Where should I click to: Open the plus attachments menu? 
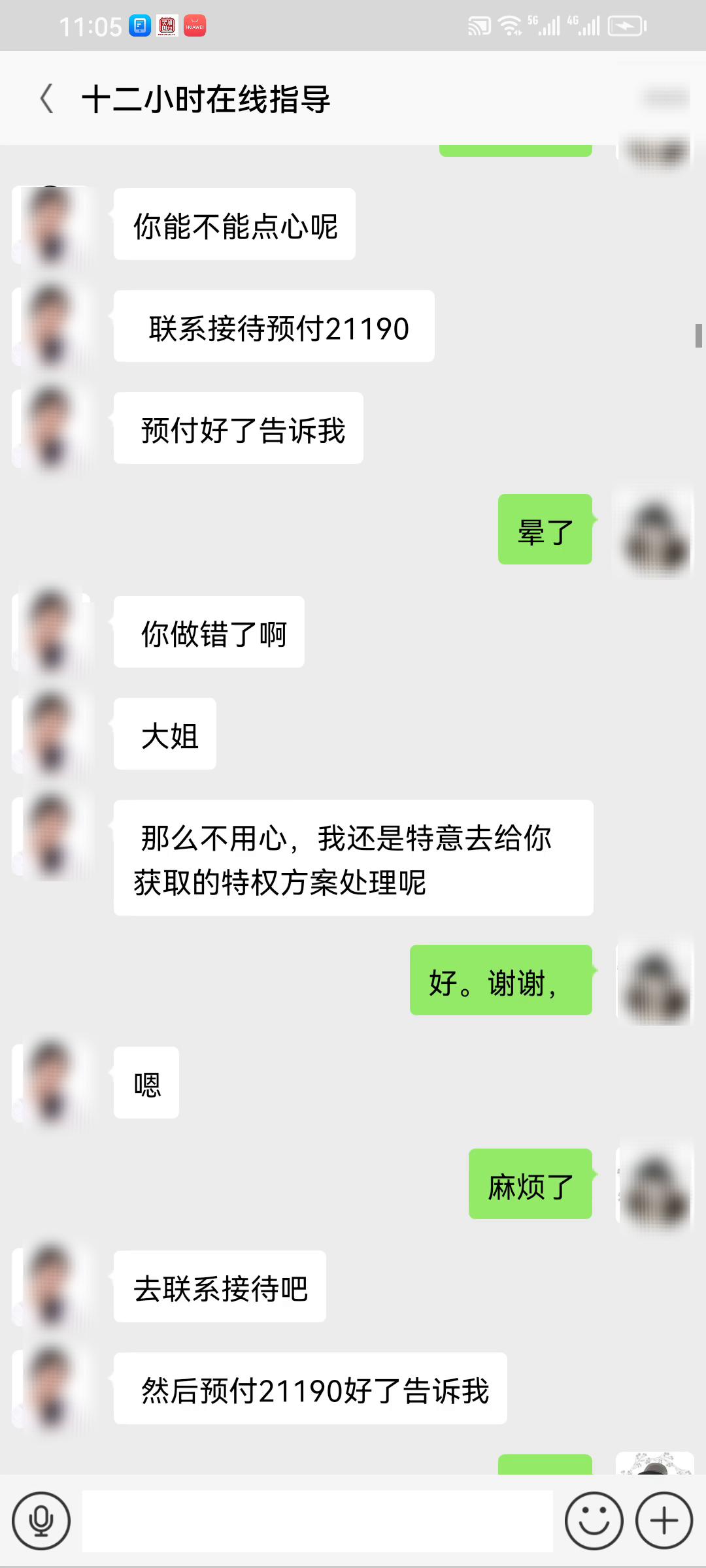tap(664, 1521)
